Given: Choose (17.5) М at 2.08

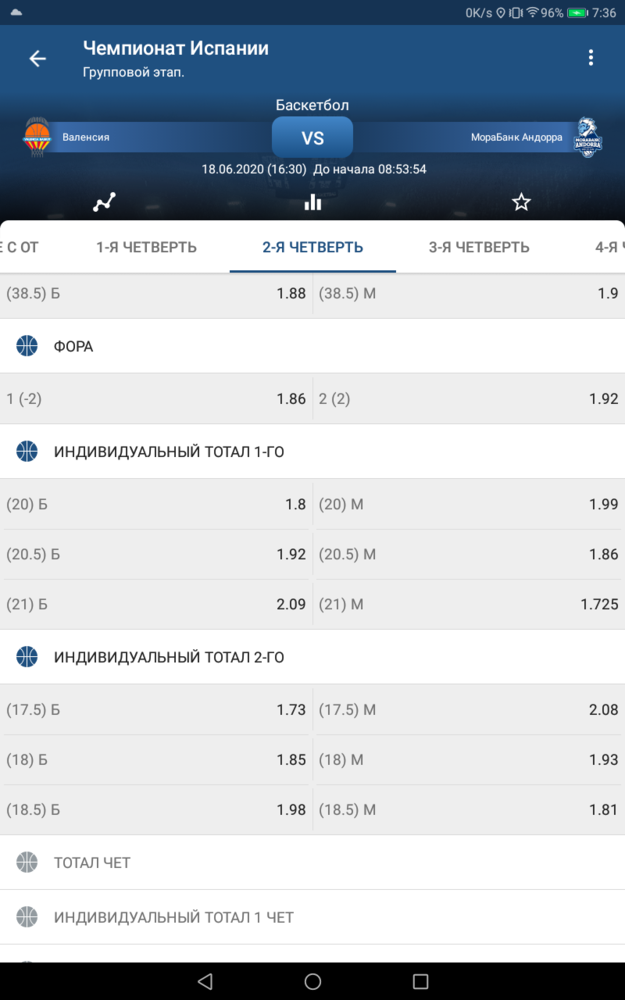Looking at the screenshot, I should click(469, 710).
